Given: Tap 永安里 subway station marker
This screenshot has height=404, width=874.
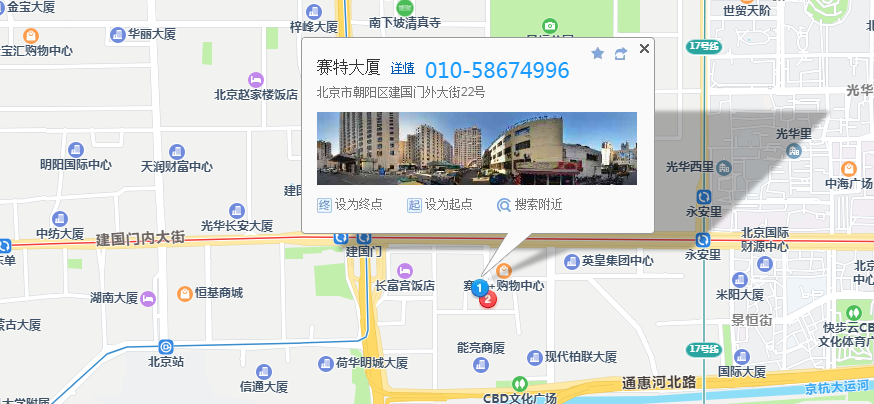Looking at the screenshot, I should (704, 240).
